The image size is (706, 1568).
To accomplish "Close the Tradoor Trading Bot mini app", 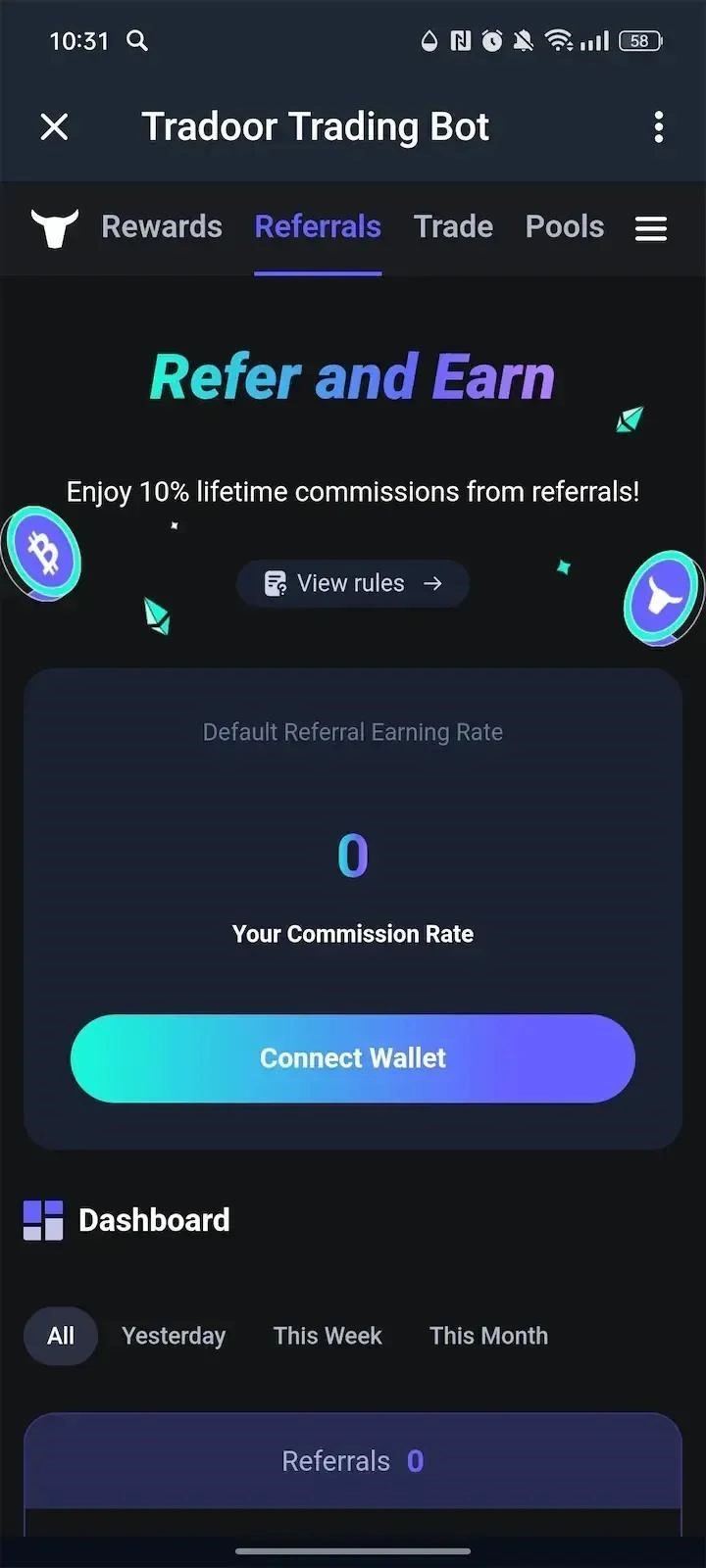I will click(x=55, y=126).
